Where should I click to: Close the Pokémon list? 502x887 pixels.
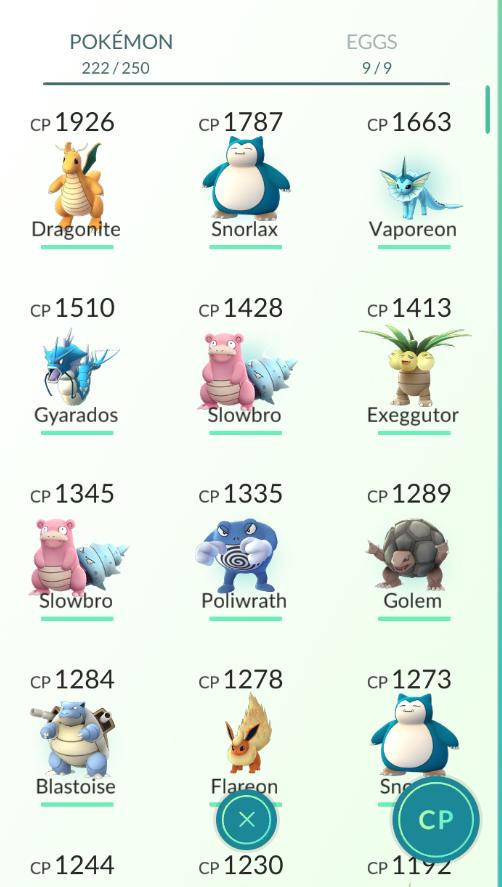(247, 819)
